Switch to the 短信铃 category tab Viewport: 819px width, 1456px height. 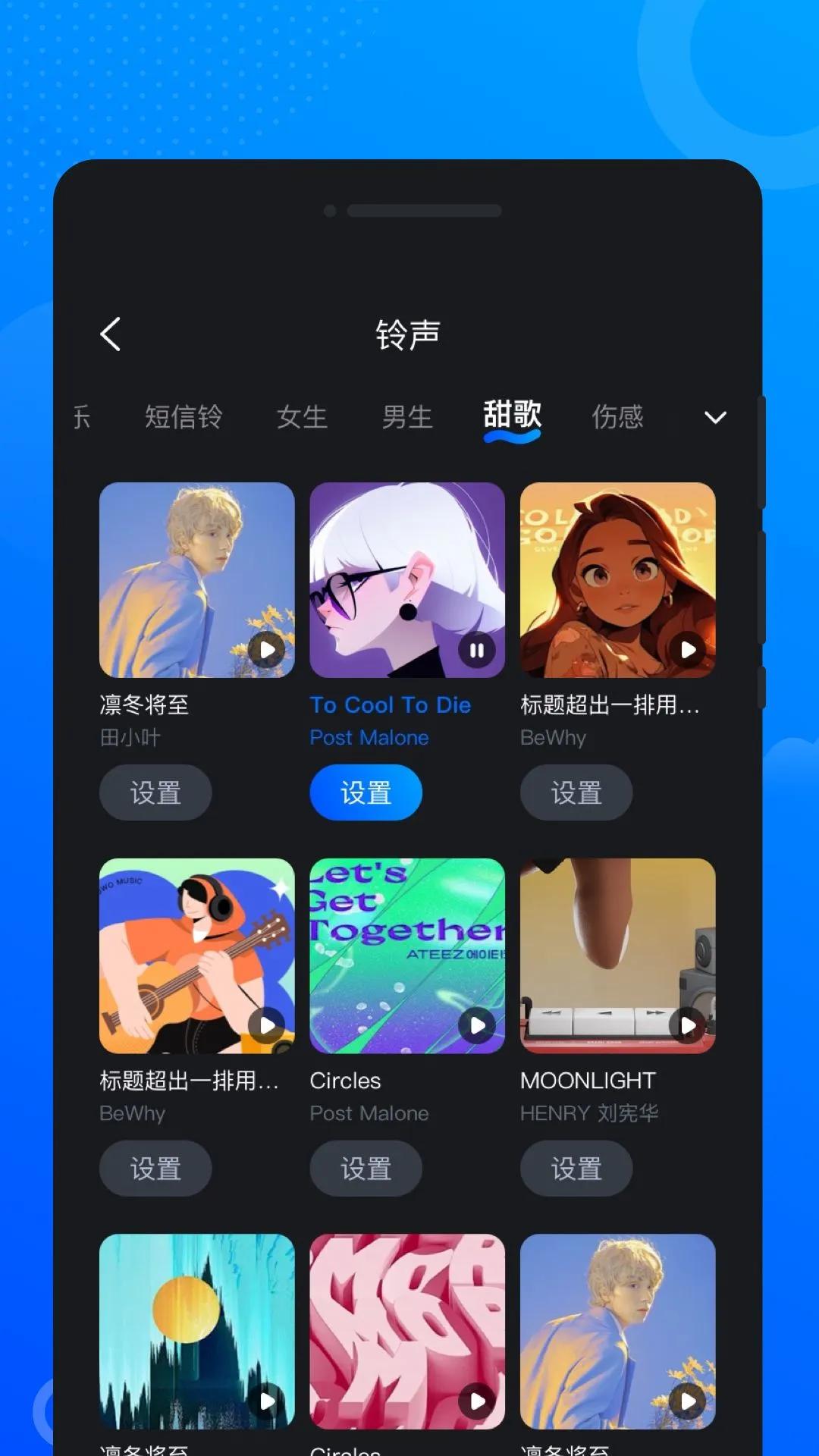click(x=184, y=417)
